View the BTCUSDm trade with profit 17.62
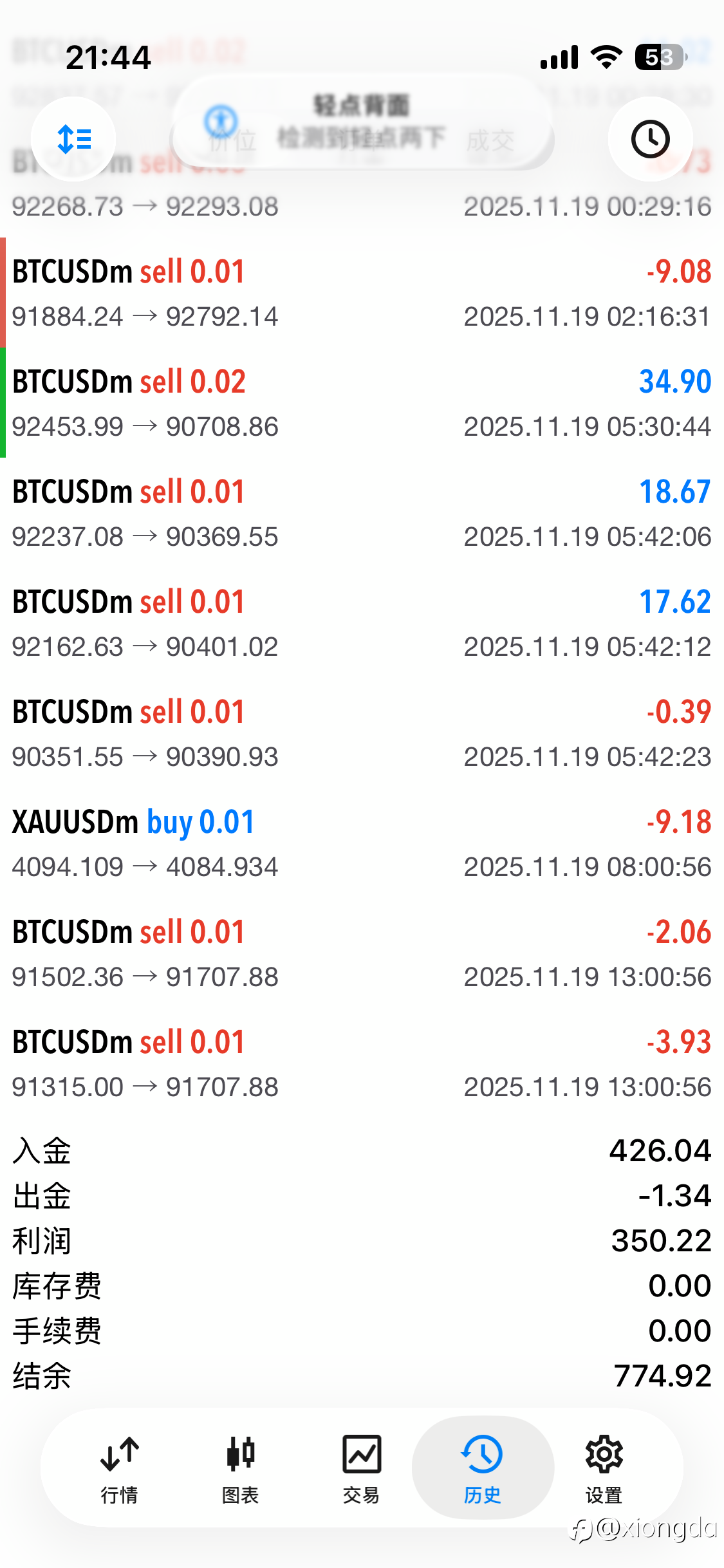724x1568 pixels. 362,623
